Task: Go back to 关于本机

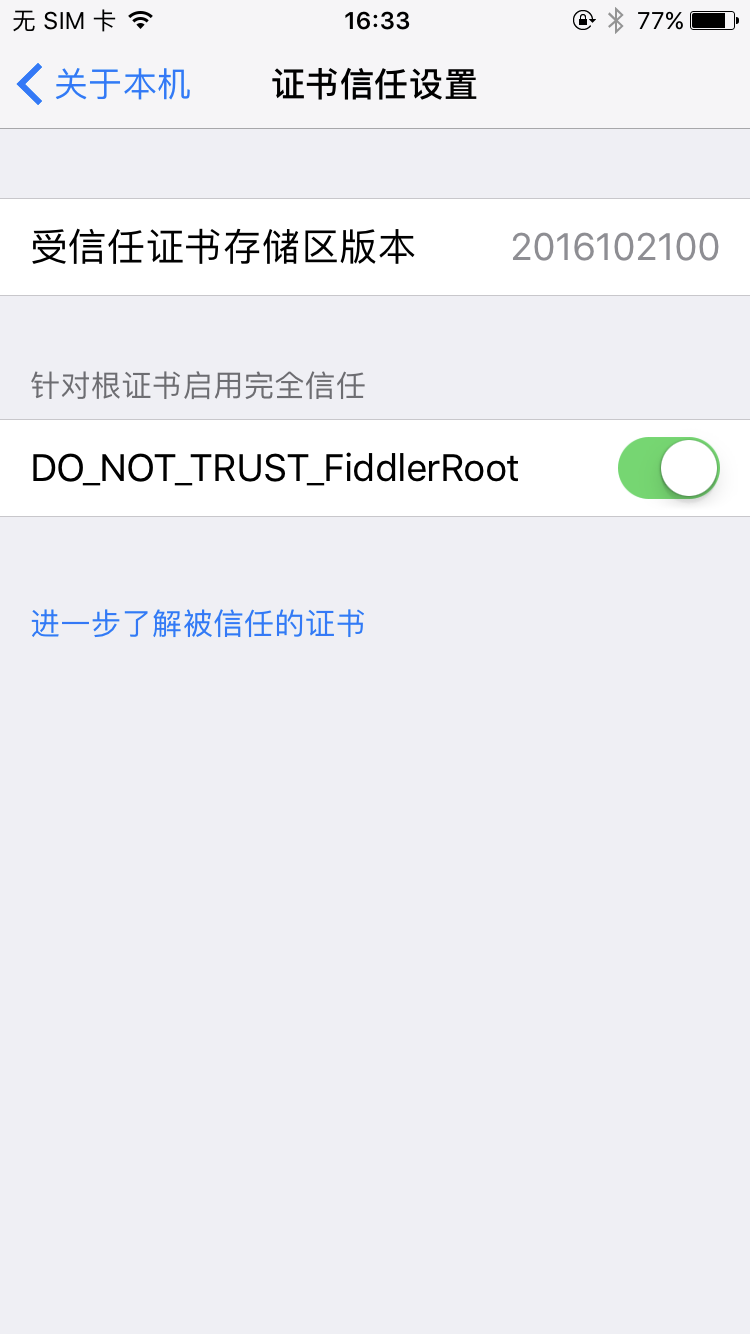Action: pyautogui.click(x=104, y=85)
